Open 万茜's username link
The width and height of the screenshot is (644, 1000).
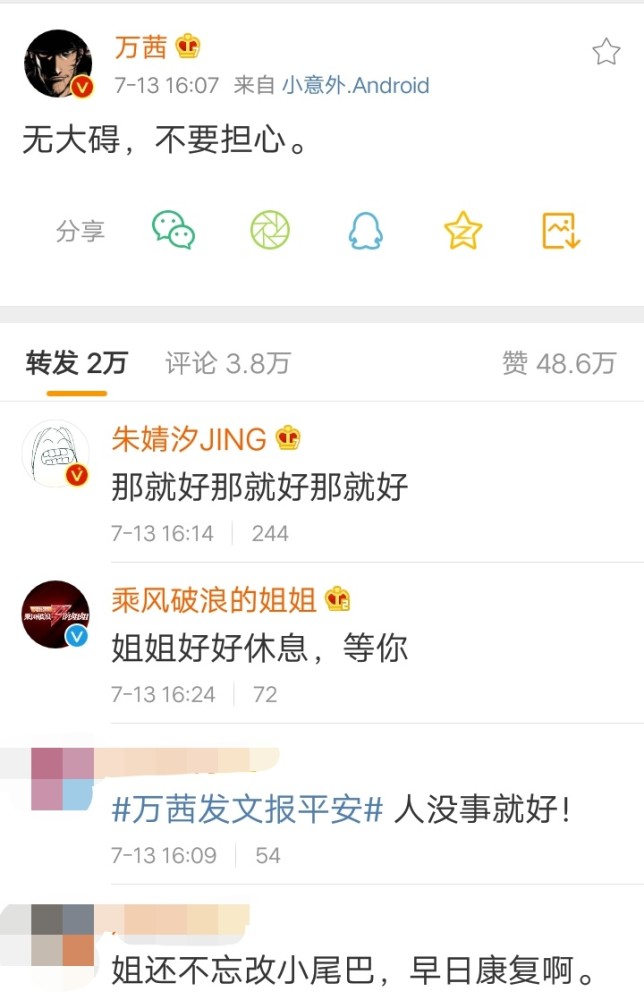point(141,46)
